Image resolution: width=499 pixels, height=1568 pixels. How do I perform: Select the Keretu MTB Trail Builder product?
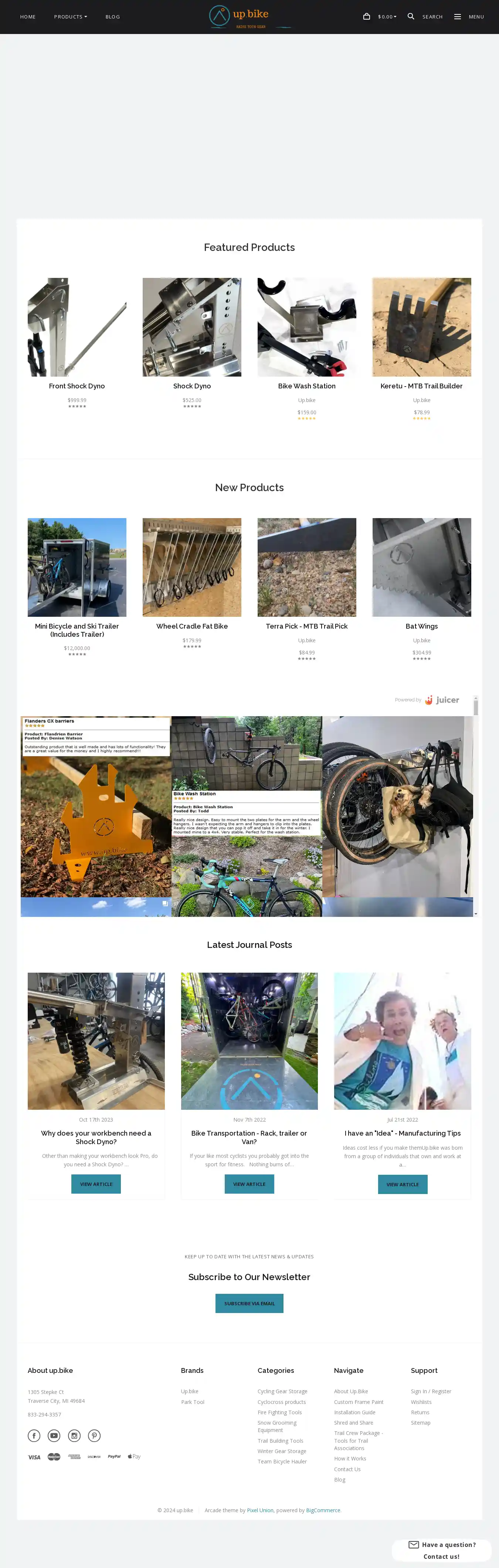pyautogui.click(x=421, y=386)
